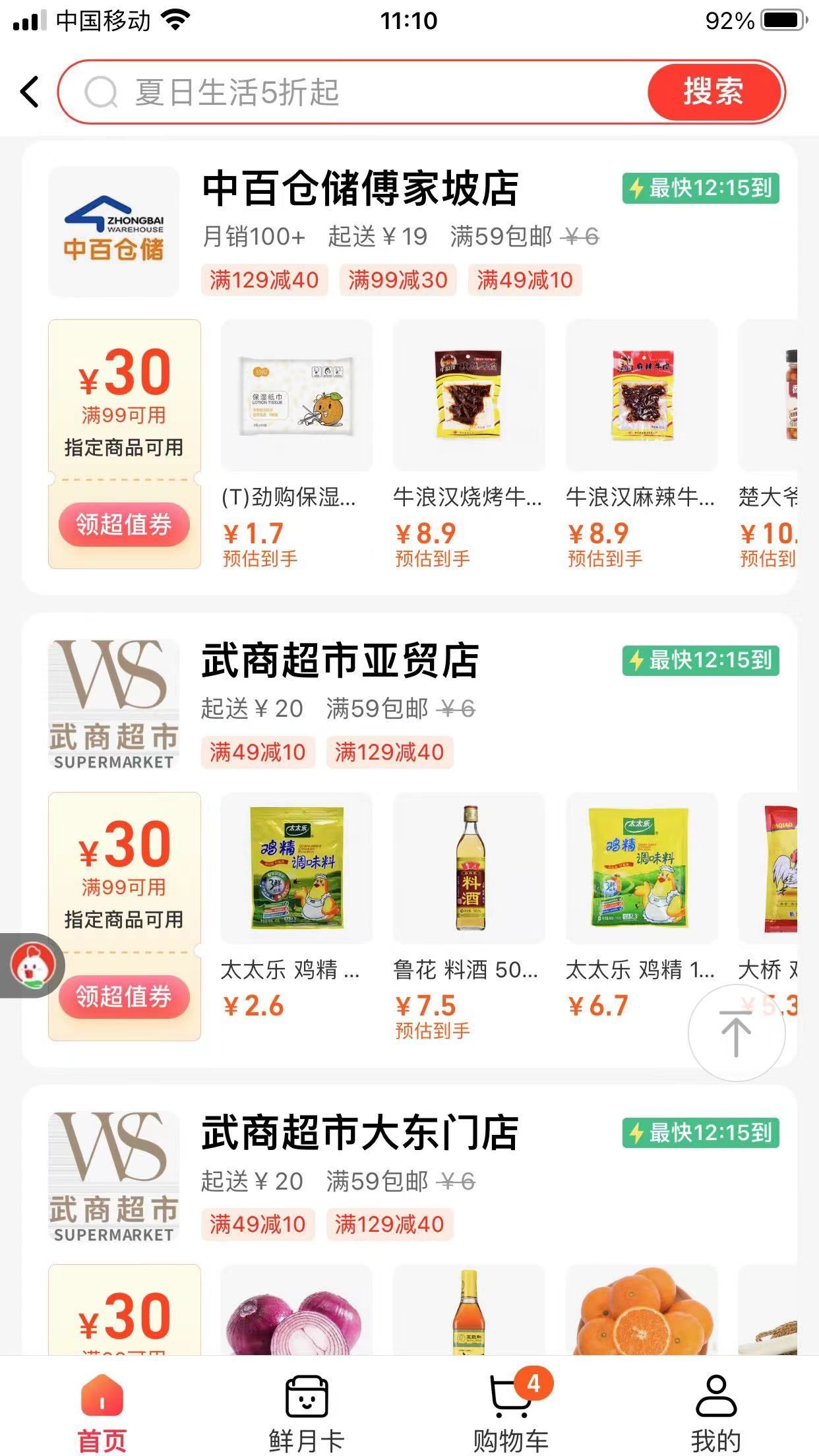The width and height of the screenshot is (819, 1456).
Task: View the 牛浪汉麻辣牛 product
Action: (642, 396)
